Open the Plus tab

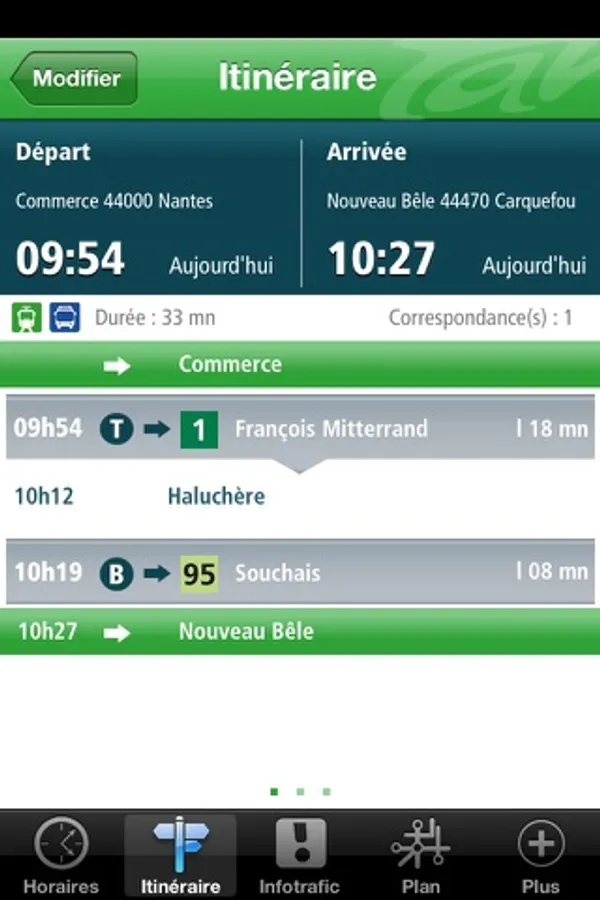pyautogui.click(x=540, y=855)
